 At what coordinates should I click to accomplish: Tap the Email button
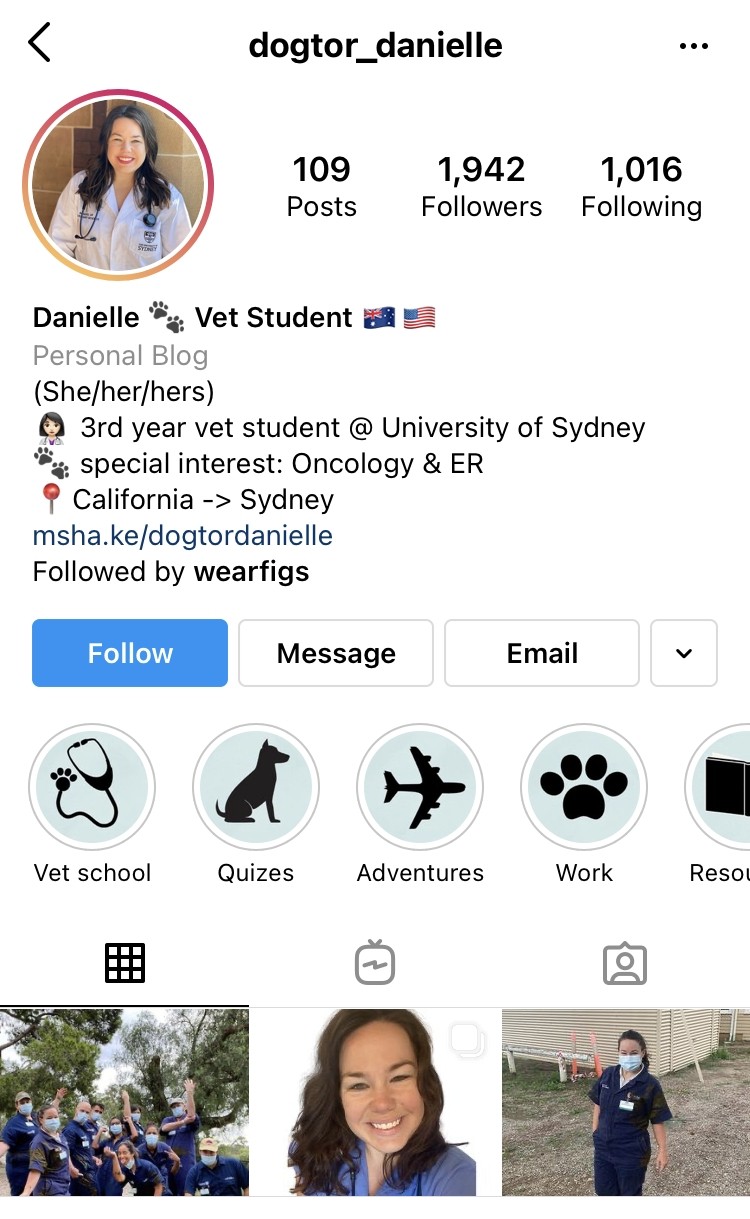tap(542, 653)
